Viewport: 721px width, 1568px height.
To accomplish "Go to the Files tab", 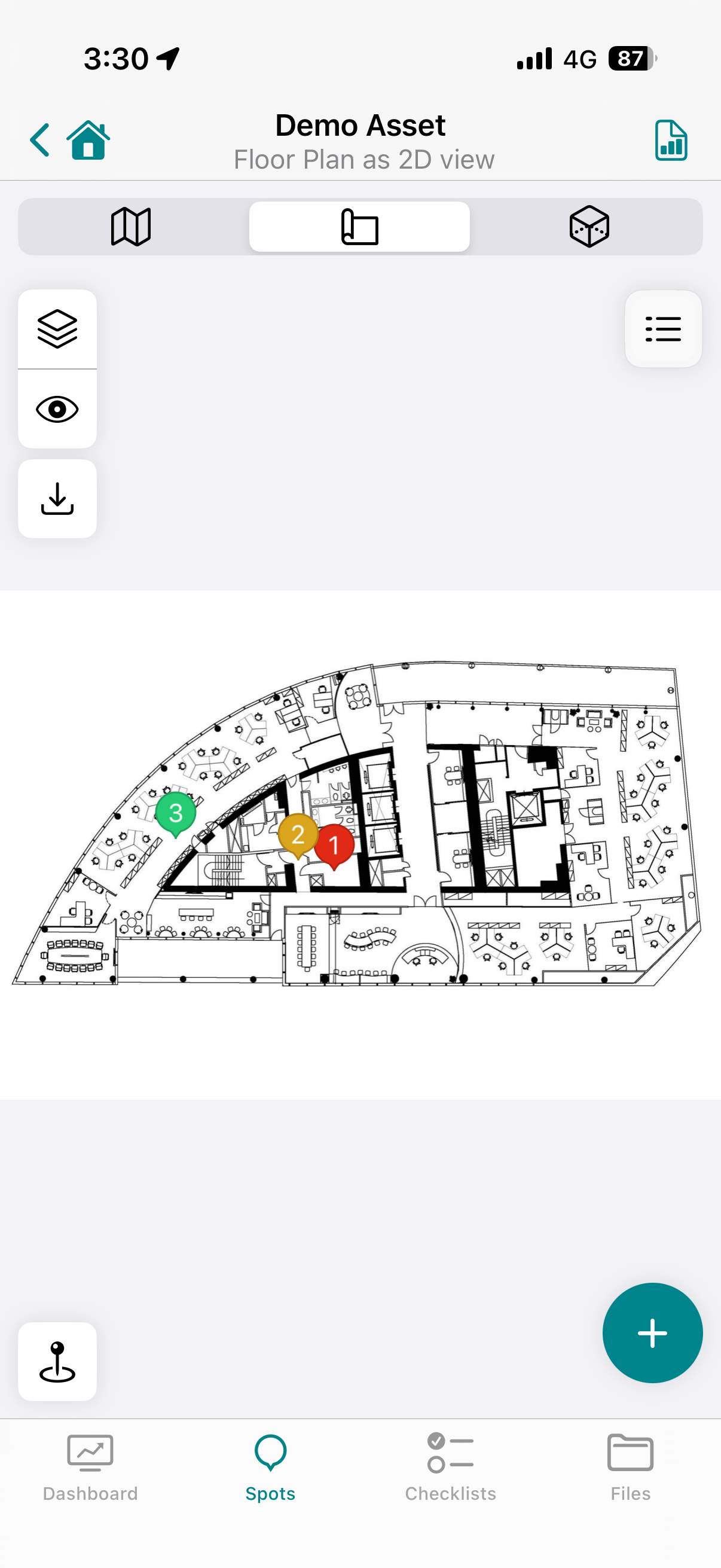I will 630,1468.
